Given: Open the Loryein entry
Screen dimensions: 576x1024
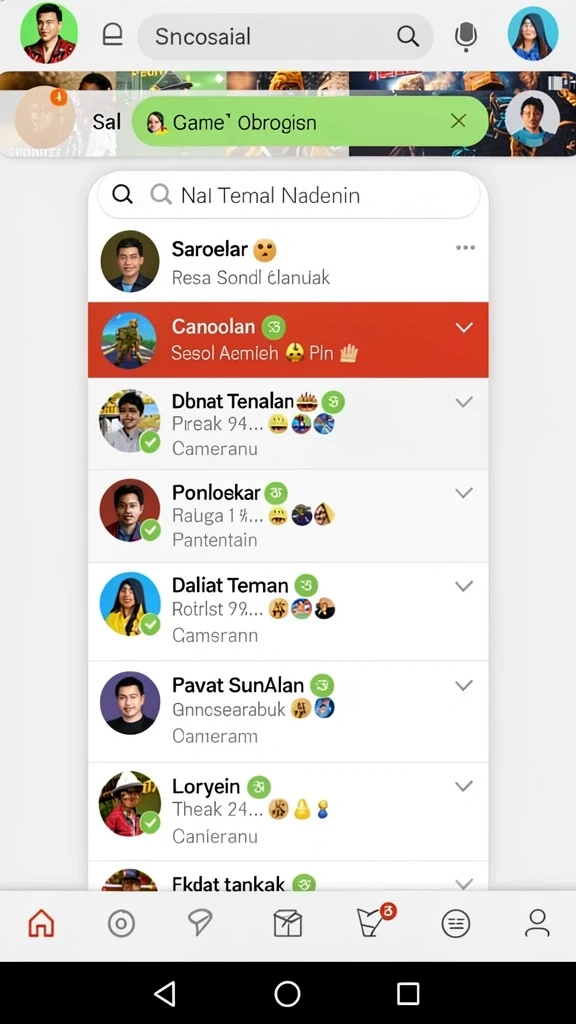Looking at the screenshot, I should coord(288,812).
